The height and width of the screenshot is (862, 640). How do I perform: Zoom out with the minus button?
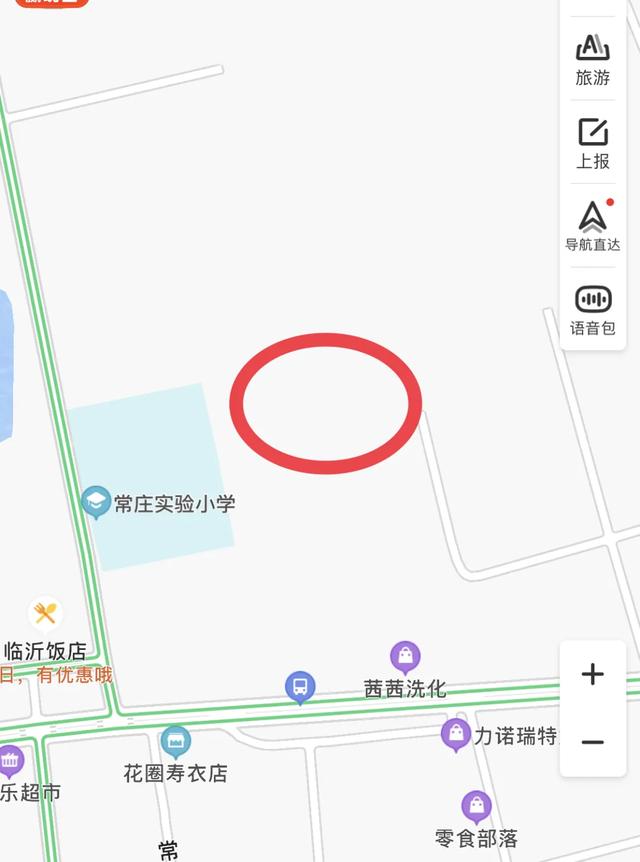pyautogui.click(x=592, y=742)
